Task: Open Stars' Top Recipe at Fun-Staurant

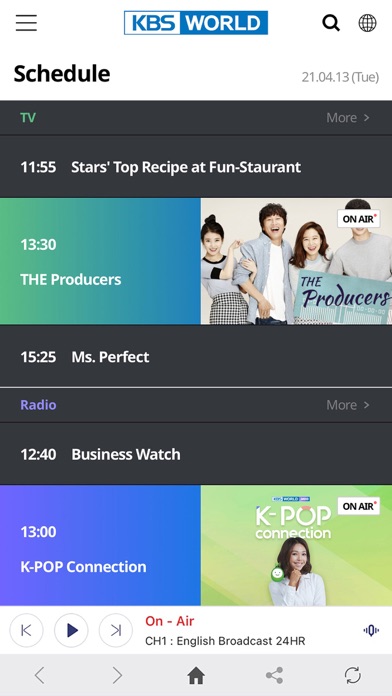Action: pos(196,167)
